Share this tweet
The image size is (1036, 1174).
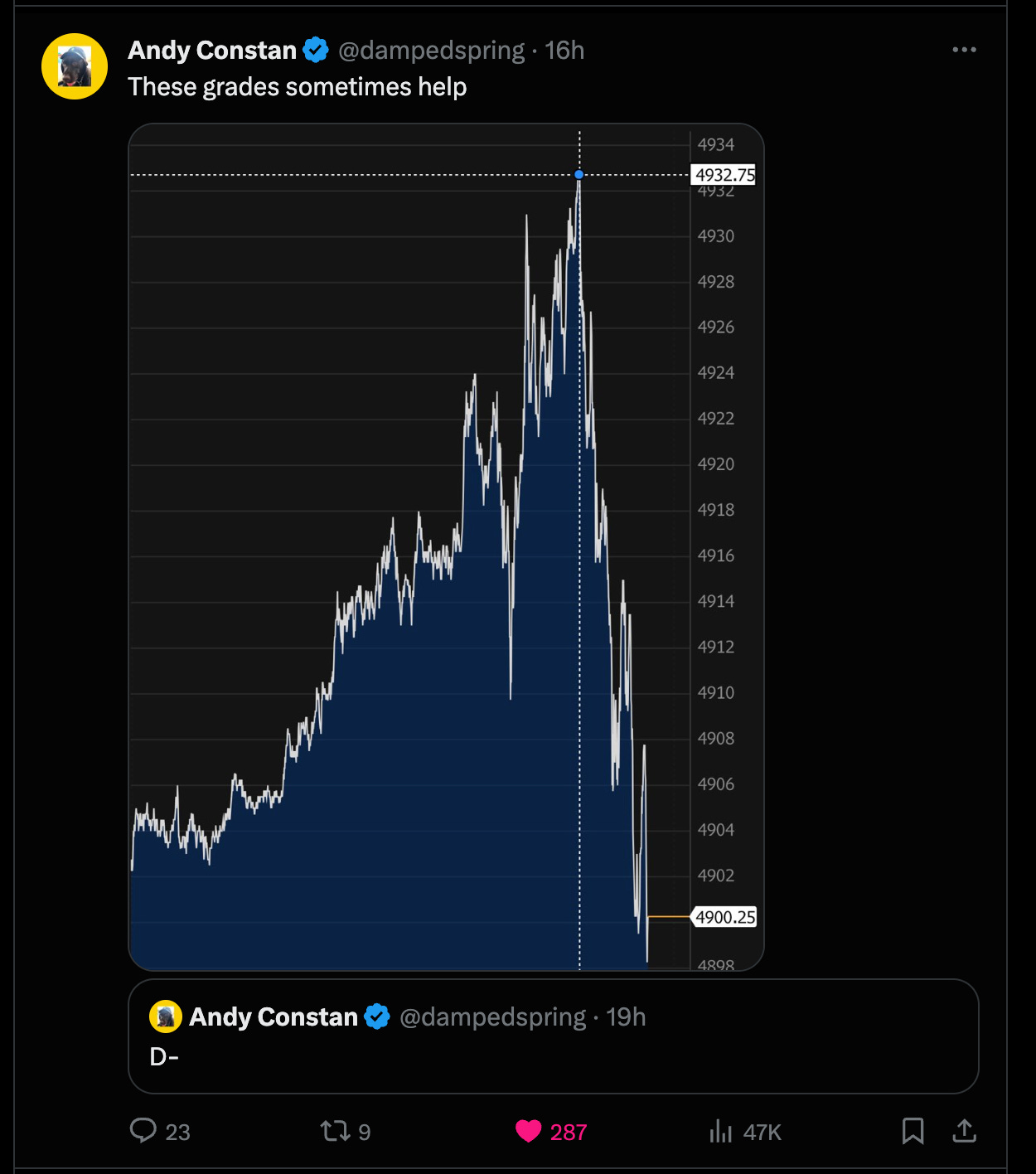click(x=964, y=1131)
